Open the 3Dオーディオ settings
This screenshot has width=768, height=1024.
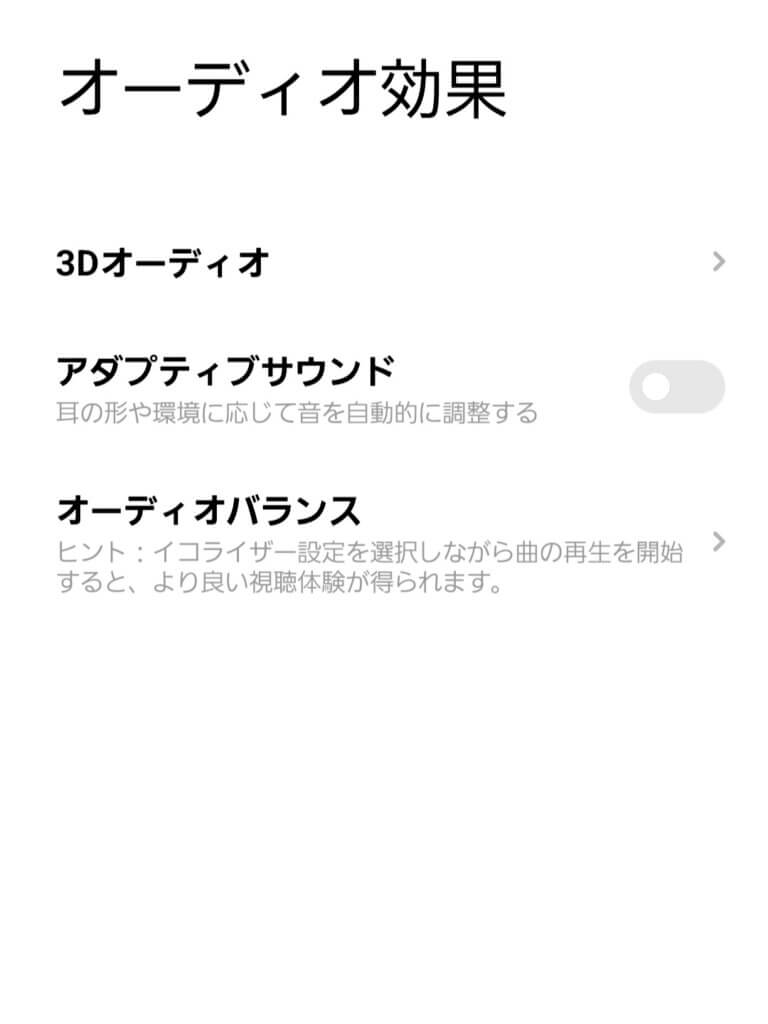(x=384, y=263)
